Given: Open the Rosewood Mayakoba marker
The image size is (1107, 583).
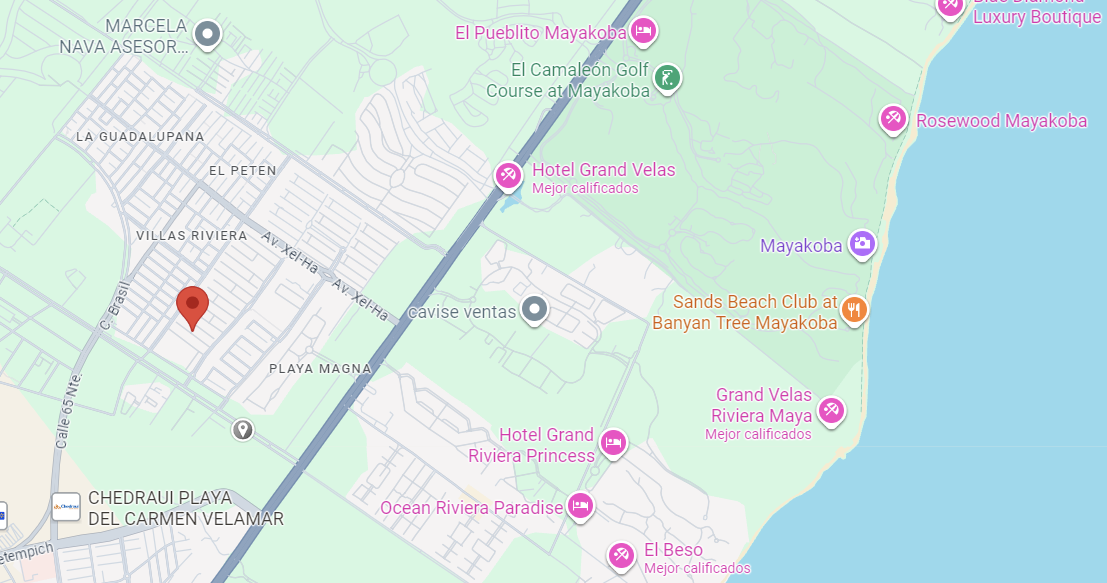Looking at the screenshot, I should click(x=893, y=120).
